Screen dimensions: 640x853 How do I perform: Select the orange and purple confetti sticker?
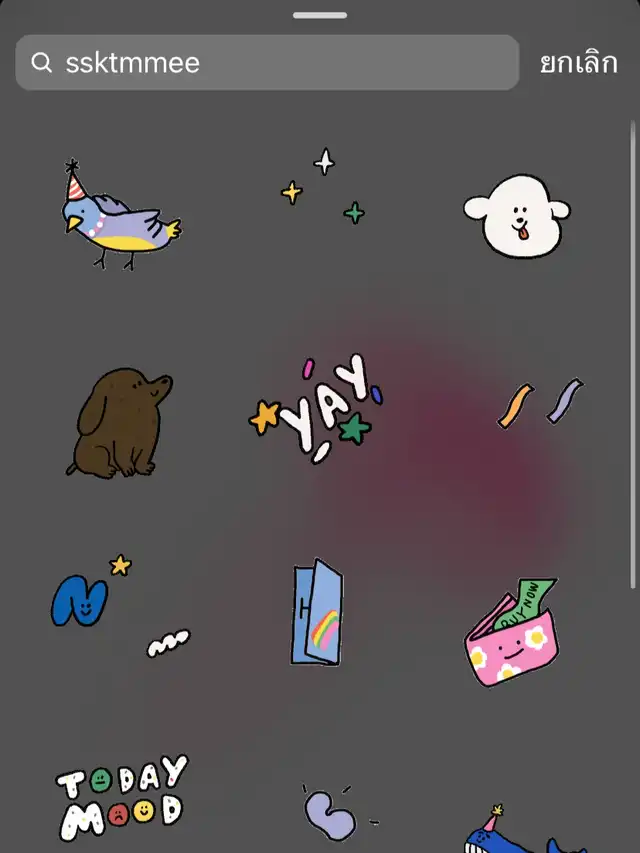coord(541,402)
